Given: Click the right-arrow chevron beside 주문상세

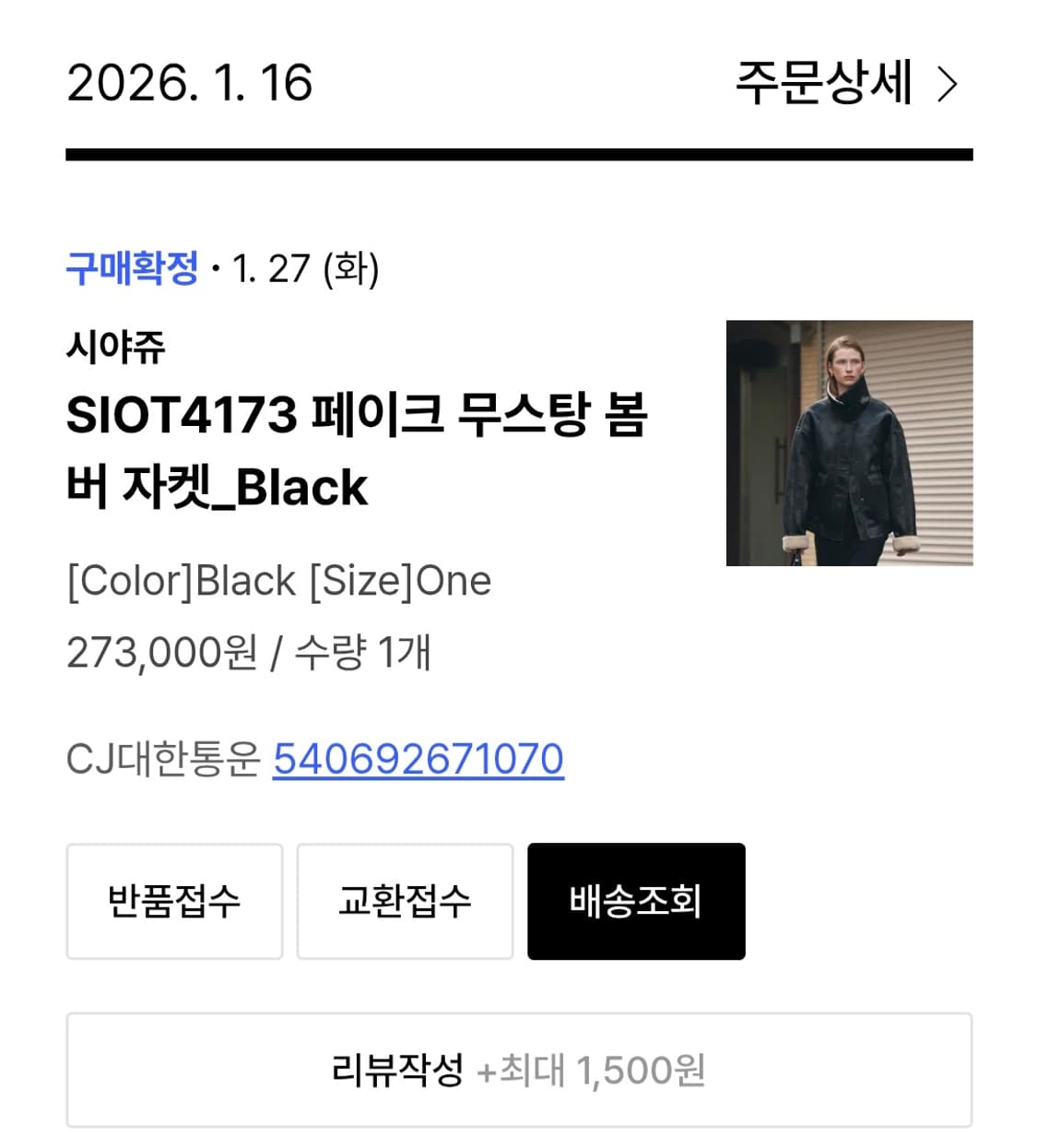Looking at the screenshot, I should (945, 86).
